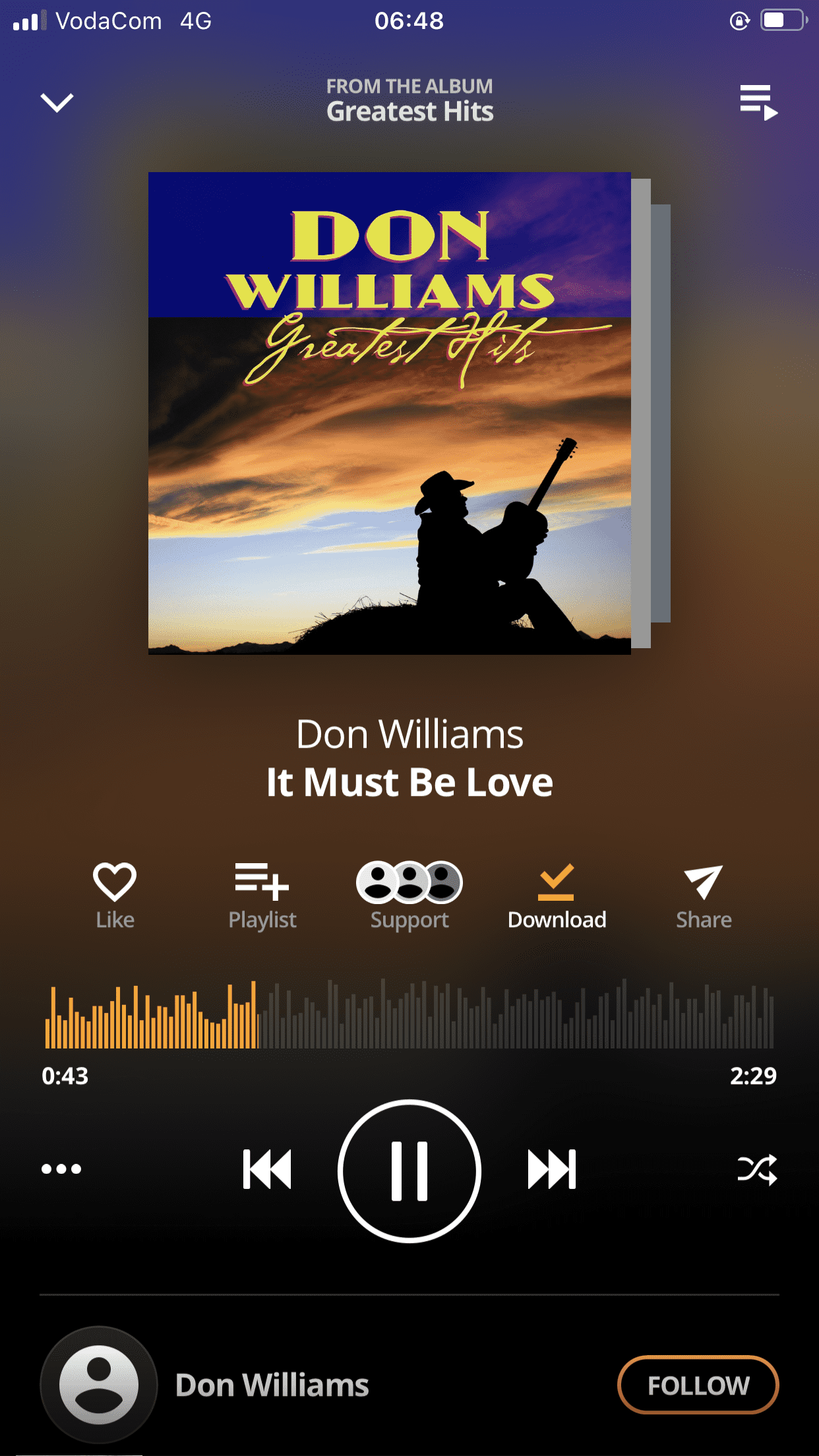Skip to the previous track
819x1456 pixels.
point(267,1169)
